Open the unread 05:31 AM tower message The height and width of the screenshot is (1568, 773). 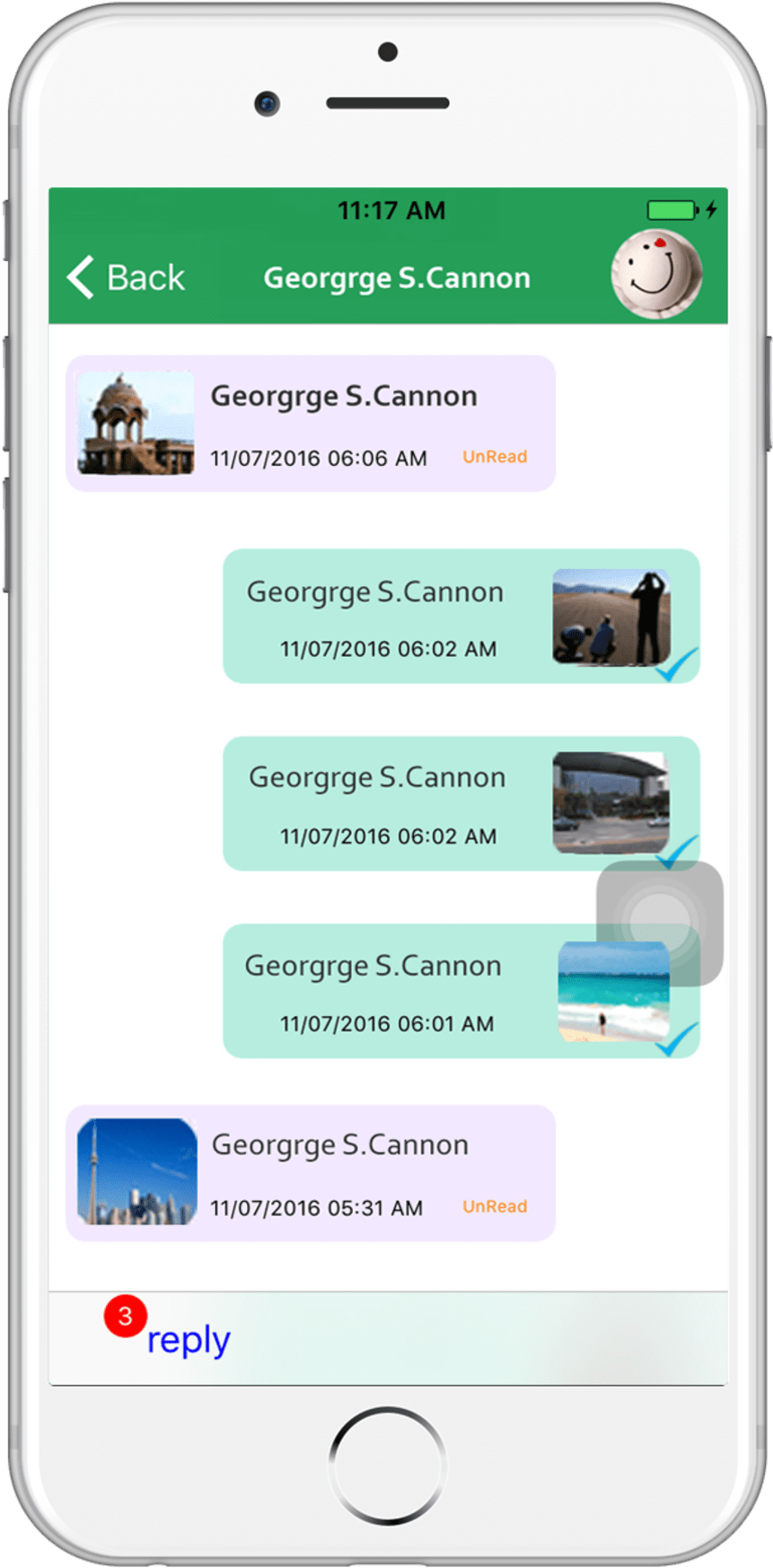tap(311, 1173)
